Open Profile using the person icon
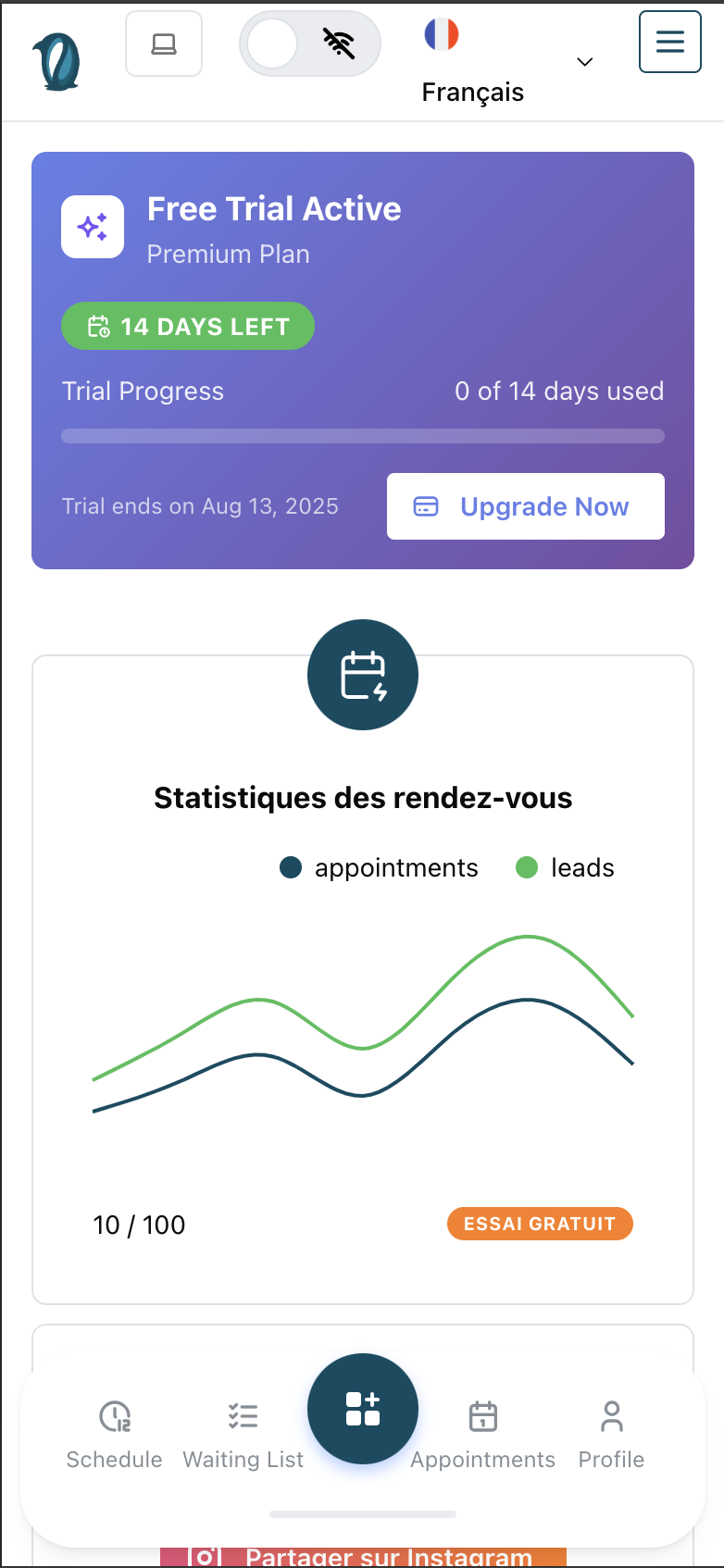Viewport: 724px width, 1568px height. [x=611, y=1415]
